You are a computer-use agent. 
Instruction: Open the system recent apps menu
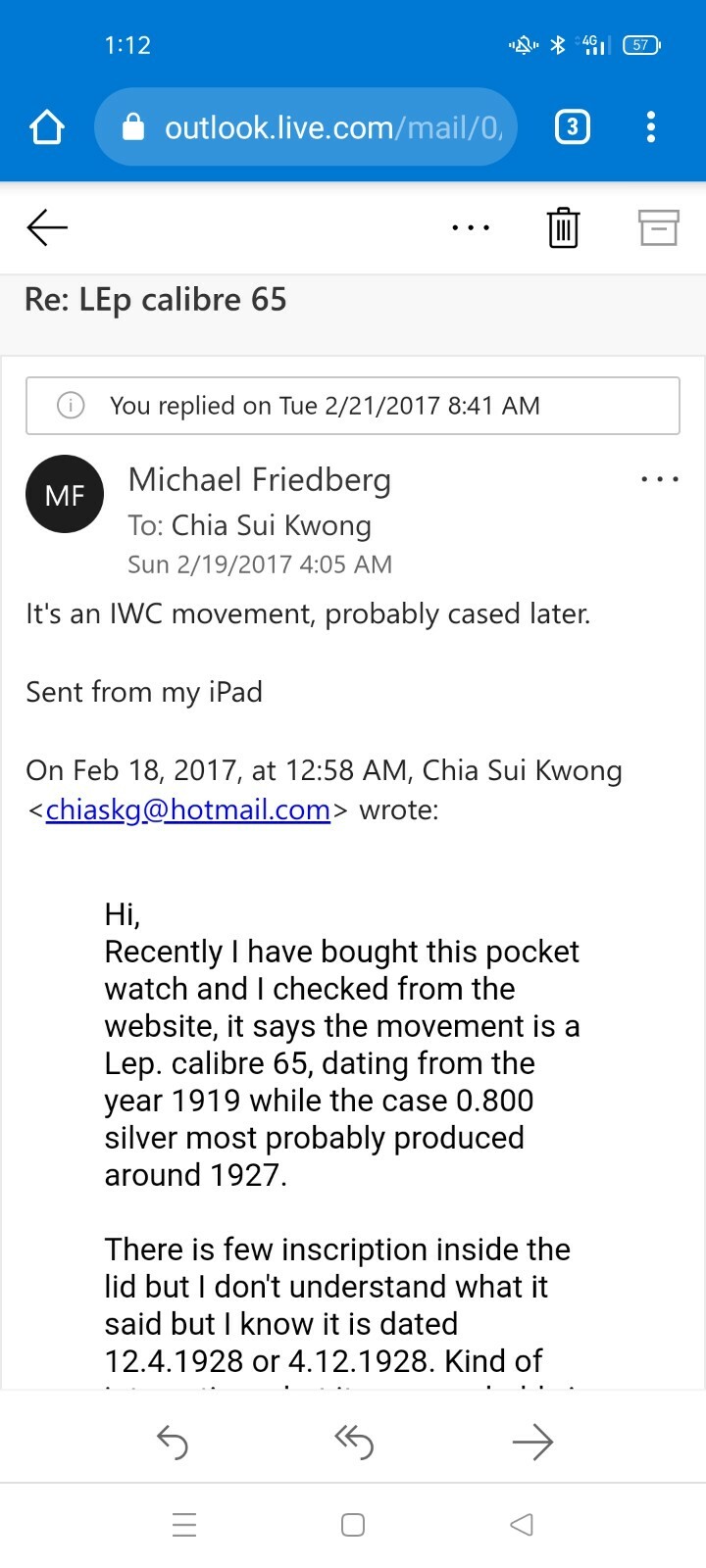[184, 1525]
